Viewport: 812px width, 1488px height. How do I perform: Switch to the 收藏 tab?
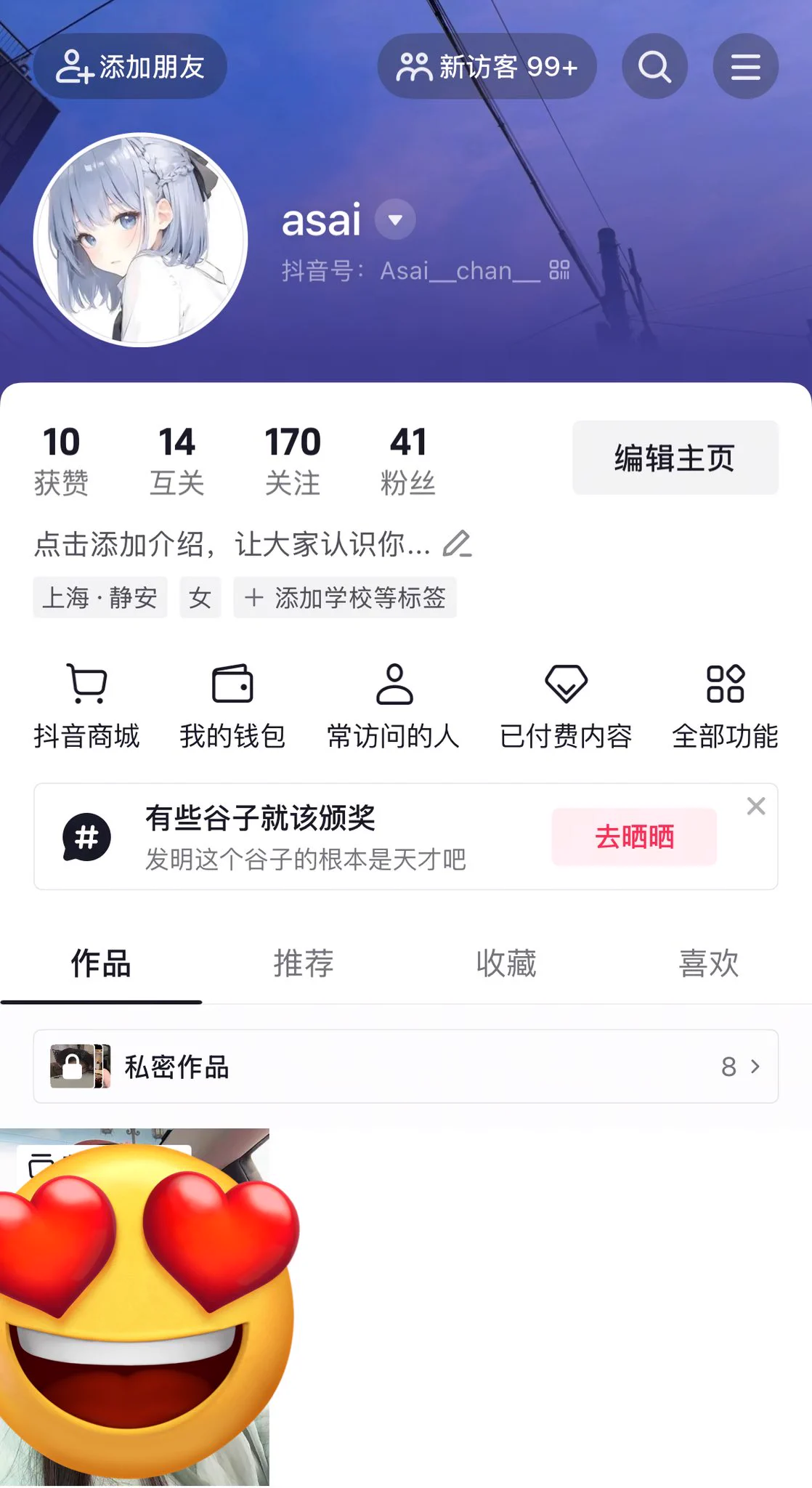coord(506,963)
